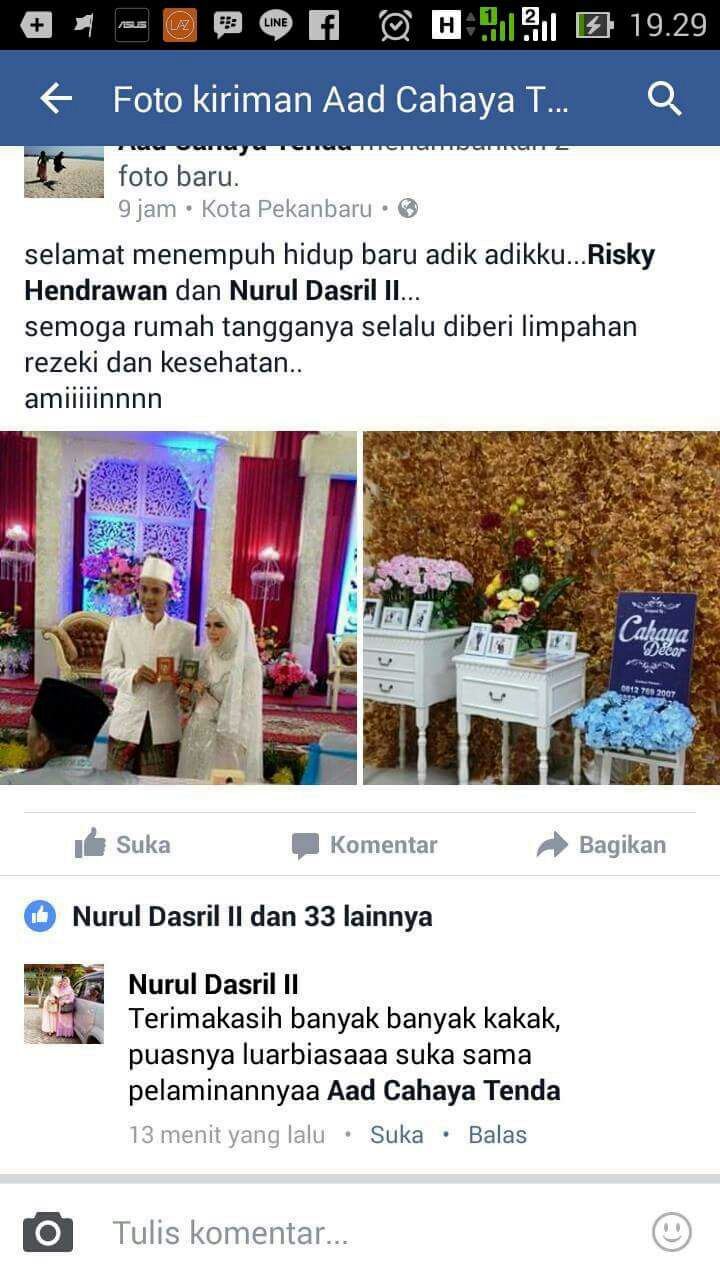Open the wedding couple photo
This screenshot has height=1280, width=720.
178,608
